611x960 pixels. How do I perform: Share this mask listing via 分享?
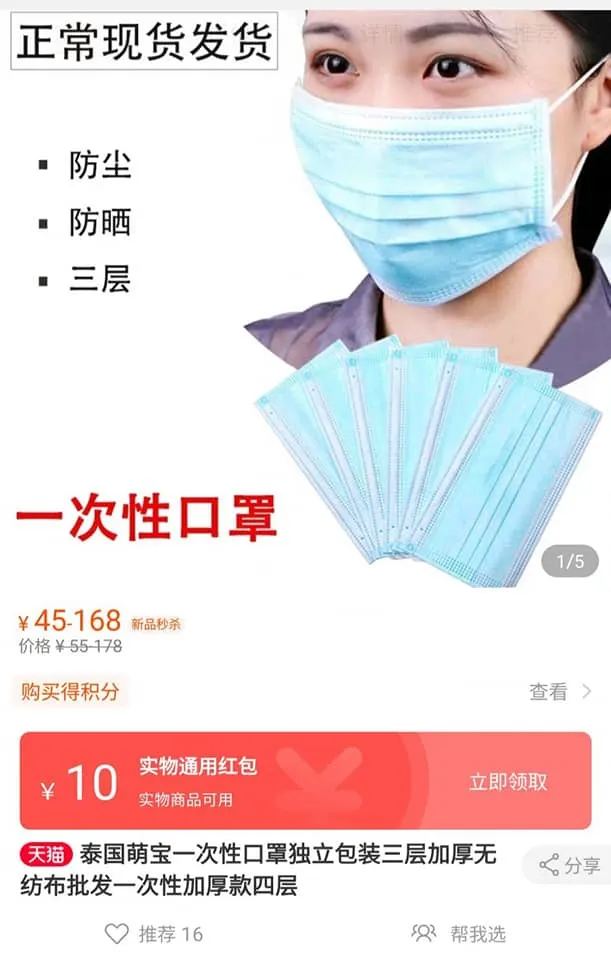point(570,866)
